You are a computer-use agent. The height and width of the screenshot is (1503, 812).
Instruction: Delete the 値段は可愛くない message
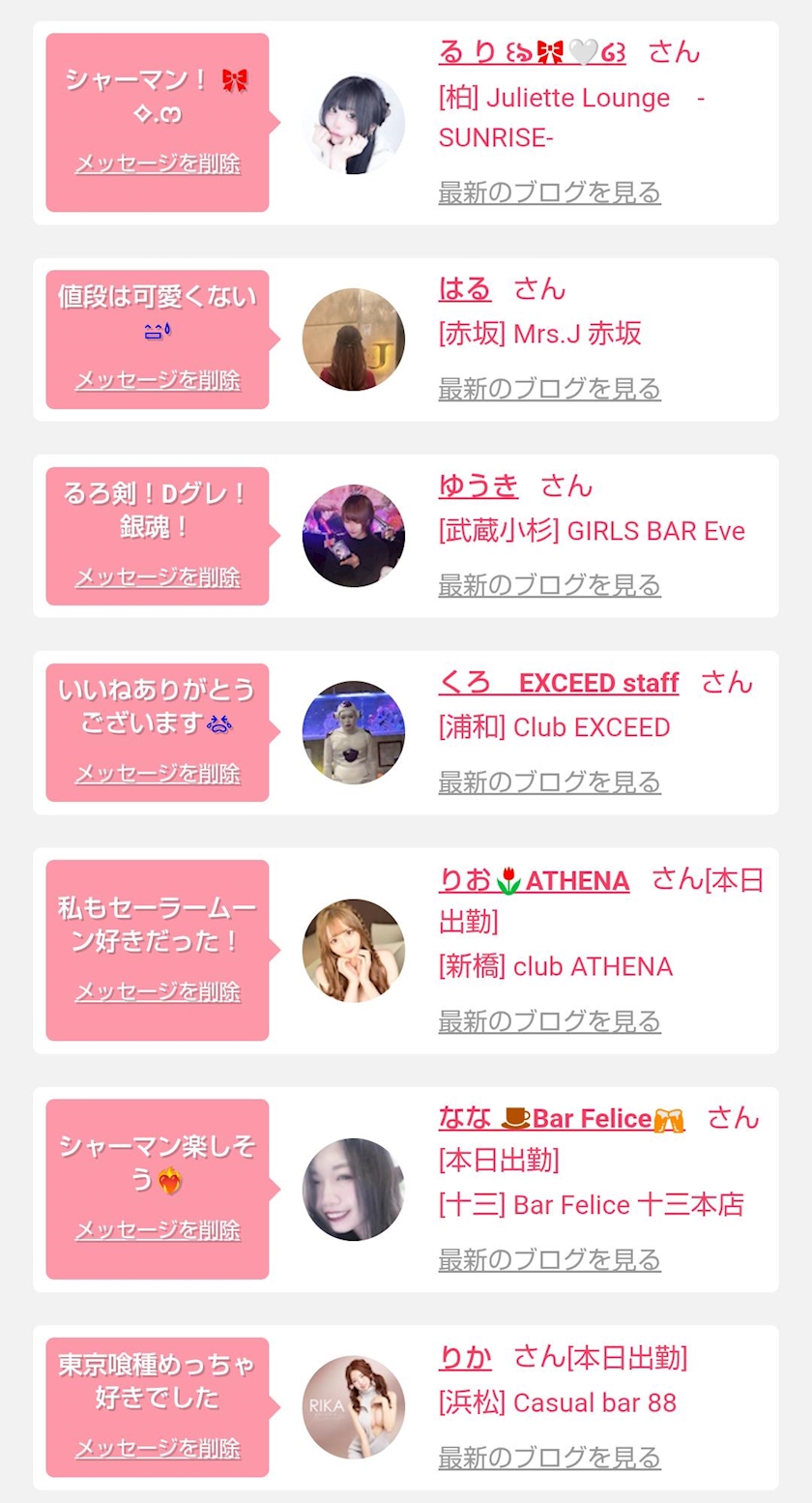coord(158,380)
